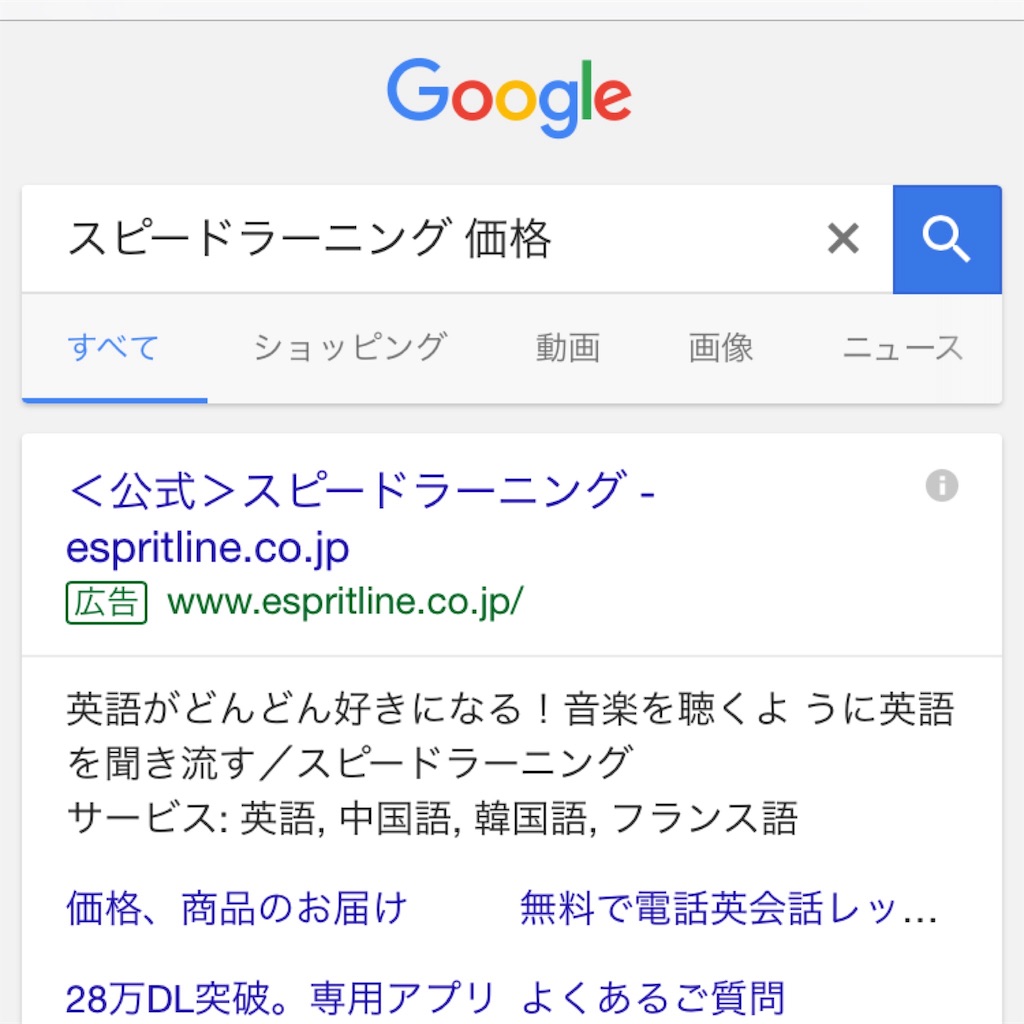1024x1024 pixels.
Task: Open the よくあるご質問 sitelink
Action: [x=653, y=997]
